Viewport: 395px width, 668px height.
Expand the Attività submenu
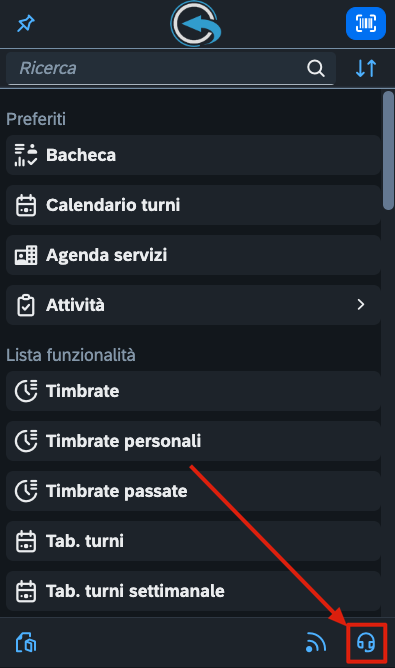[193, 305]
